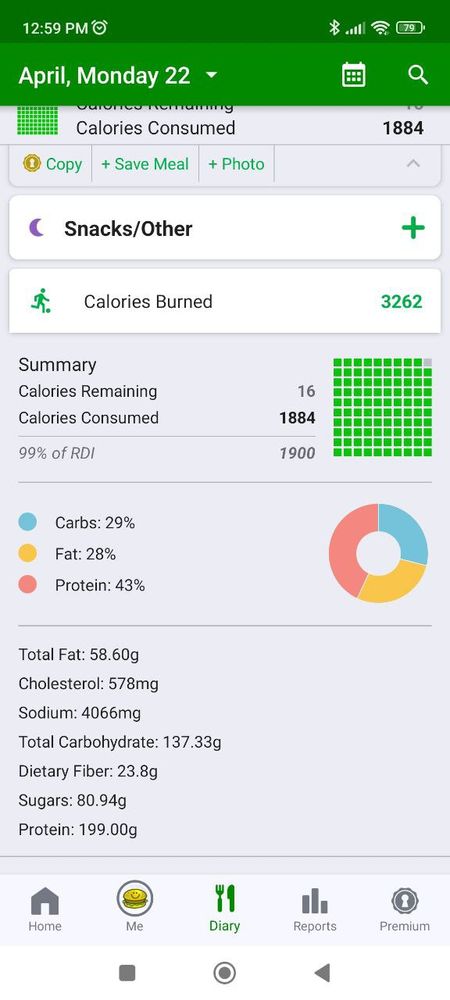This screenshot has height=1000, width=450.
Task: Open the Me tab
Action: [134, 908]
